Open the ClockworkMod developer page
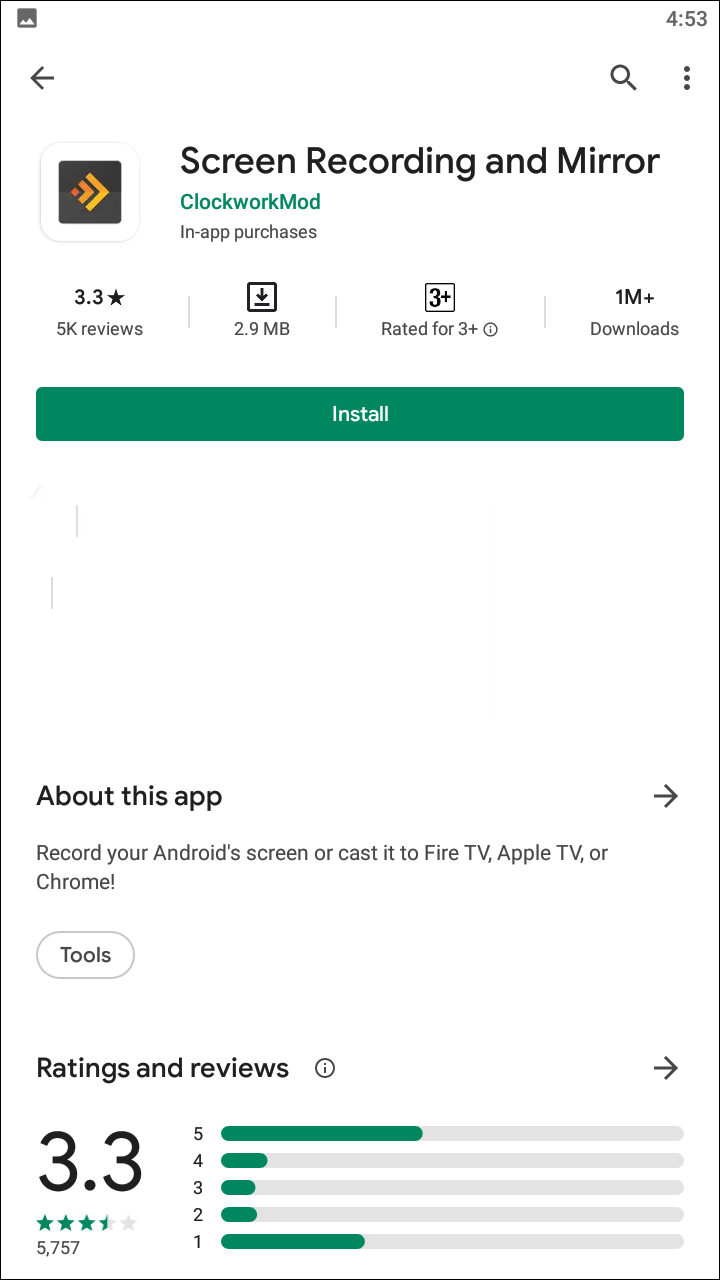The image size is (720, 1280). coord(250,201)
